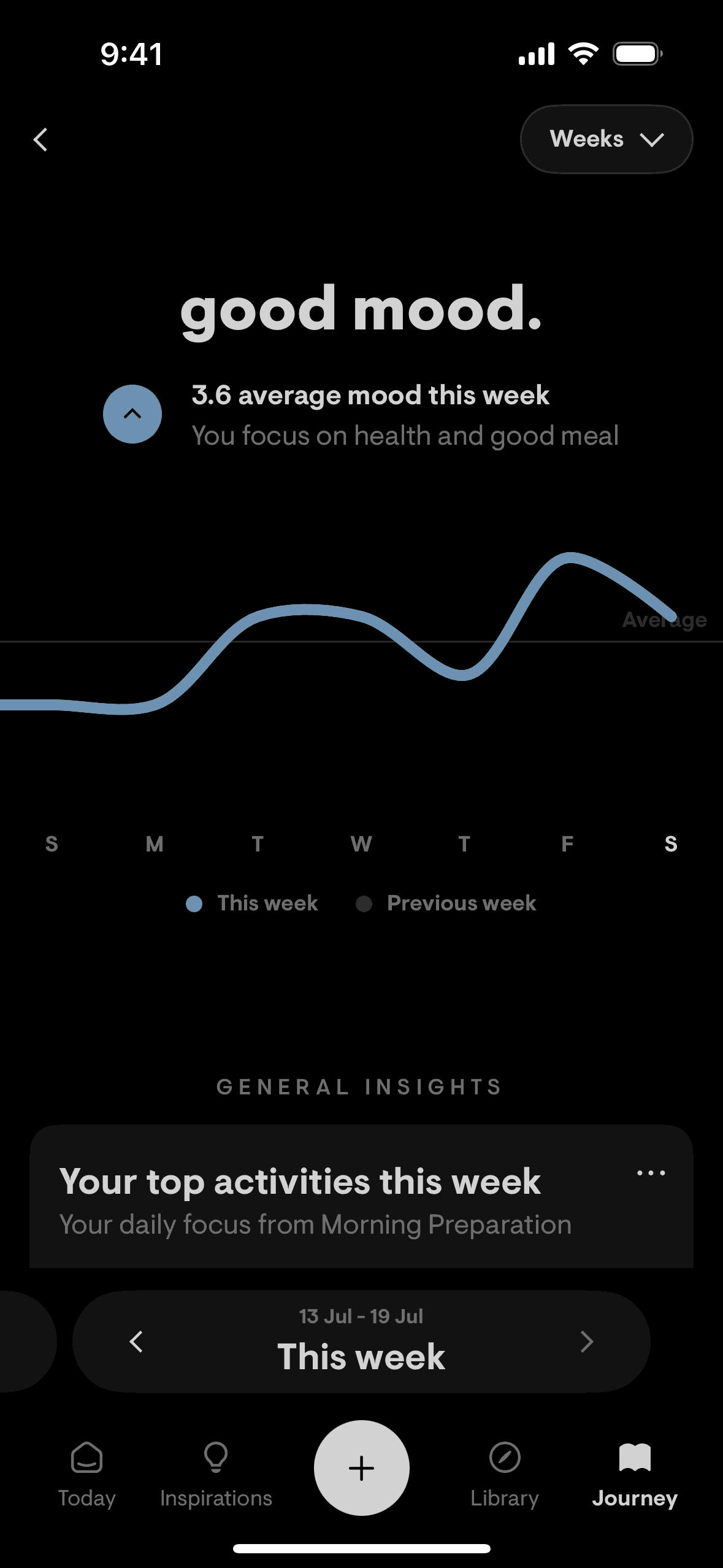The height and width of the screenshot is (1568, 723).
Task: Open options for top activities card
Action: [651, 1174]
